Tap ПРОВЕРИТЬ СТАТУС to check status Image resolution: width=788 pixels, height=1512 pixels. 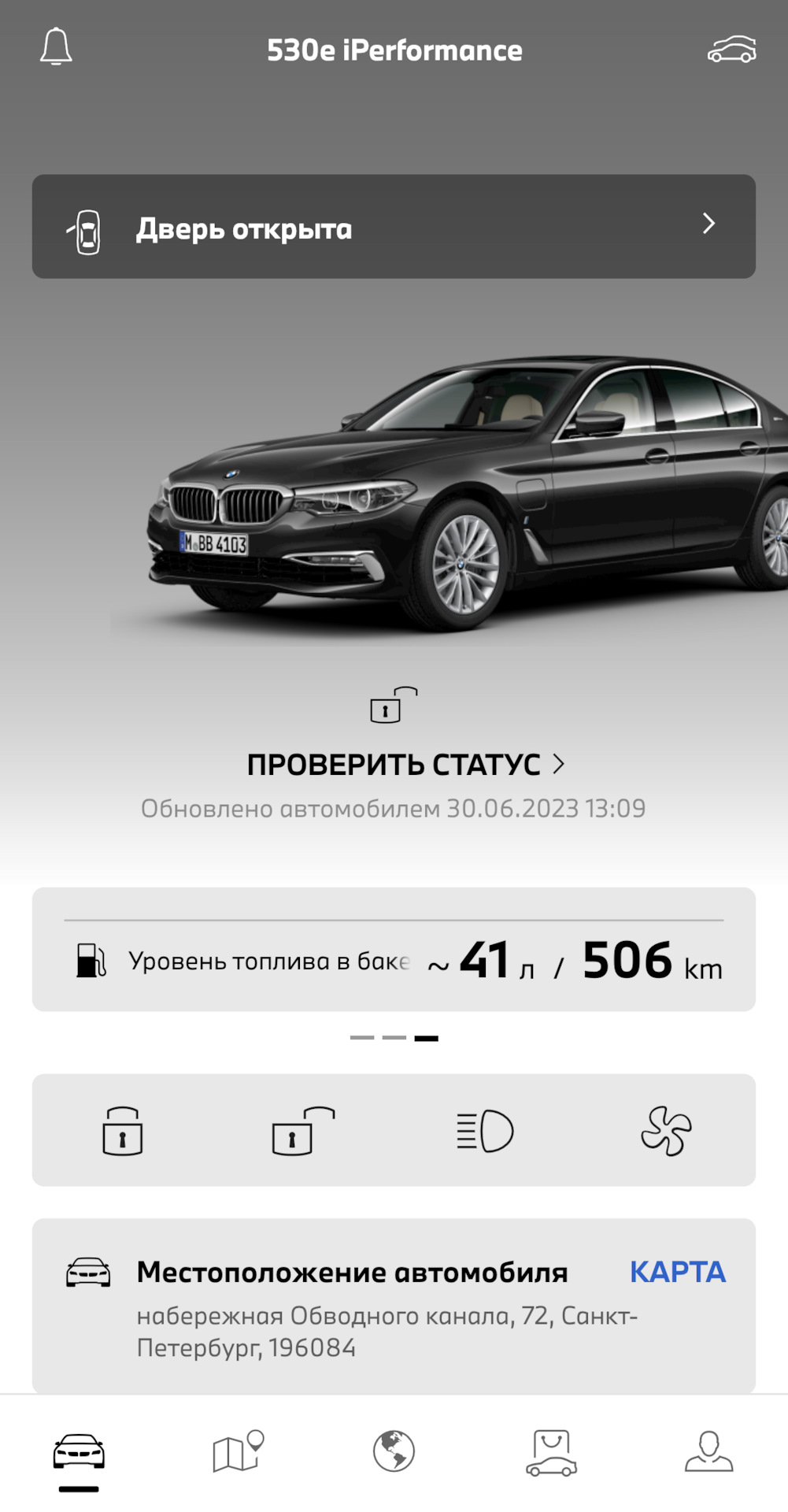click(405, 765)
